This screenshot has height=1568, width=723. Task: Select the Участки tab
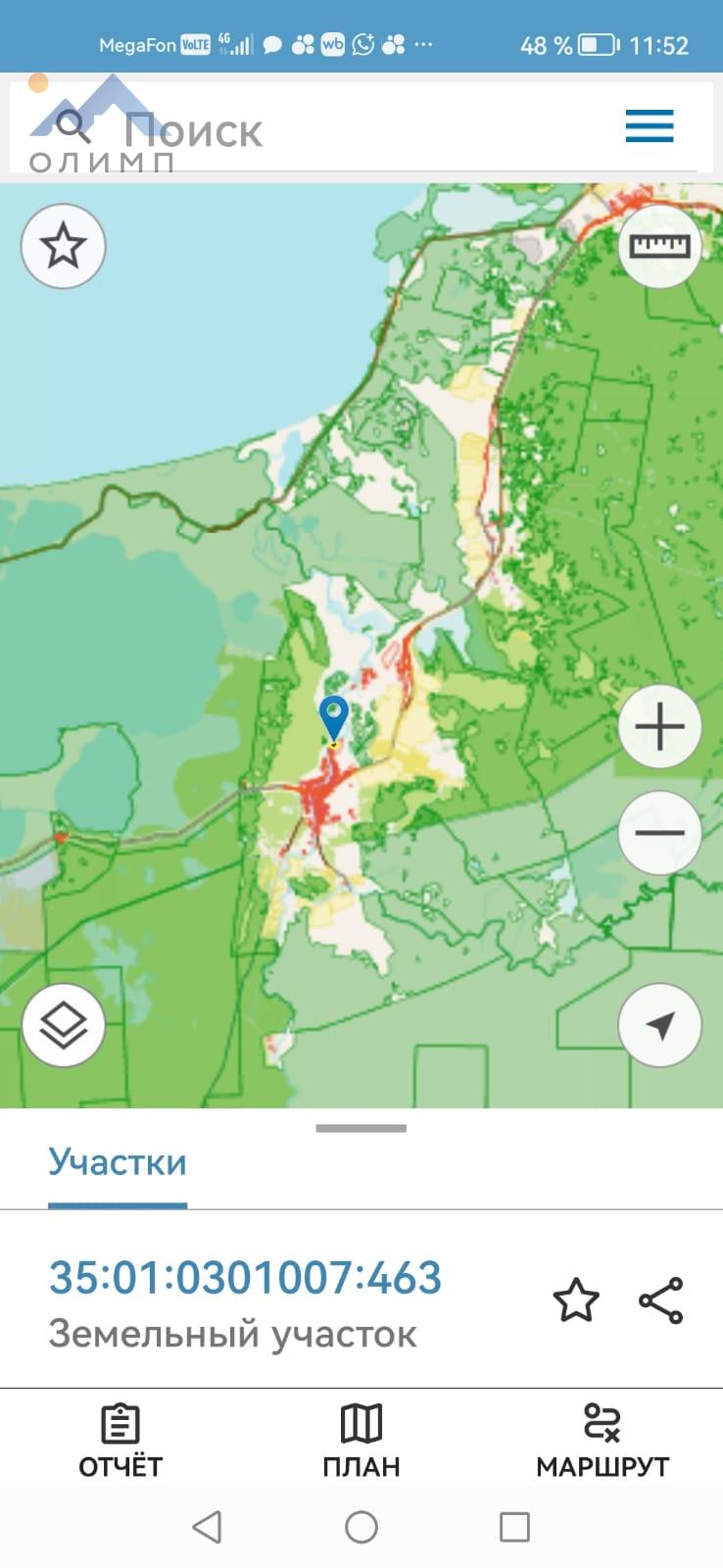pos(118,1162)
